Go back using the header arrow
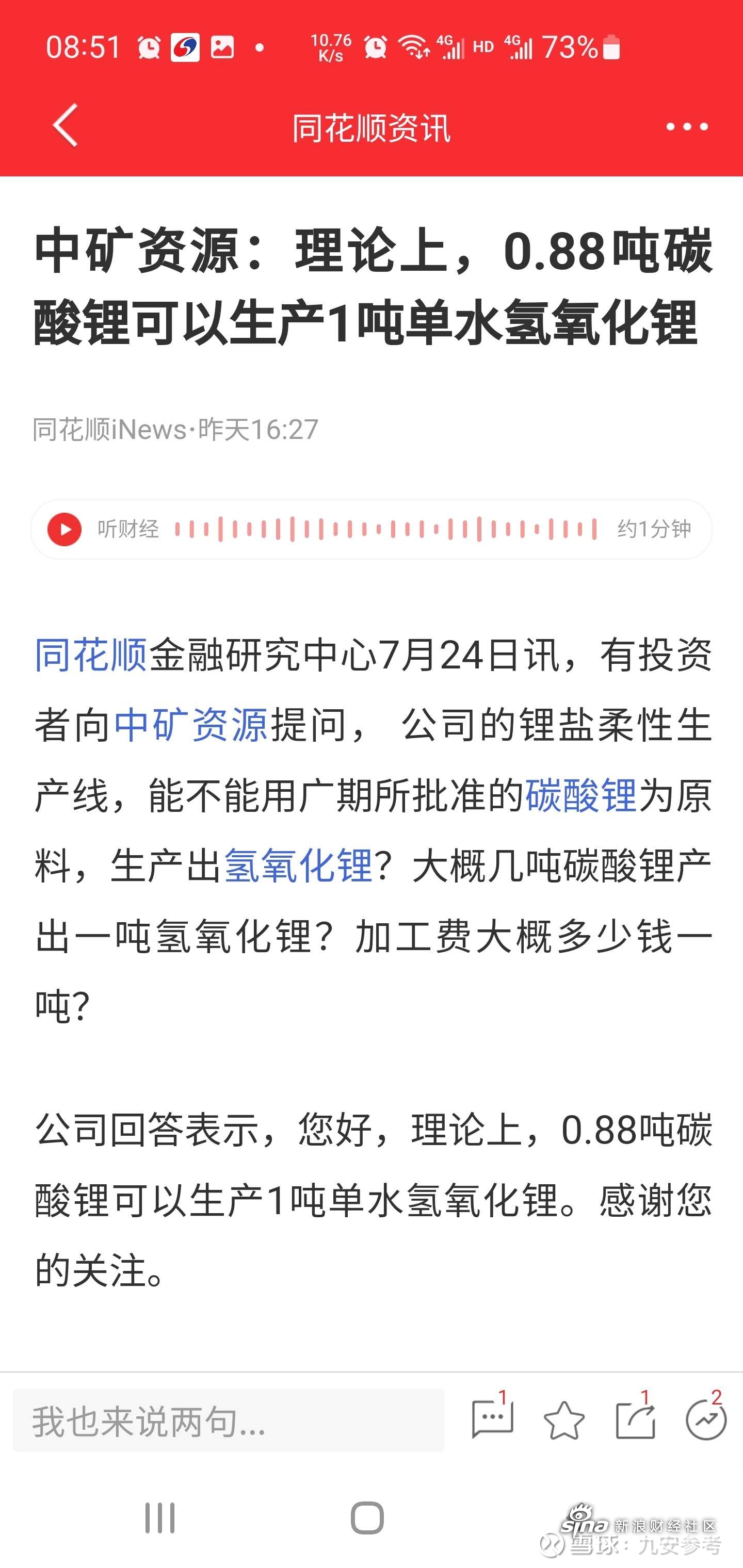Screen dimensions: 743x1568 65,126
